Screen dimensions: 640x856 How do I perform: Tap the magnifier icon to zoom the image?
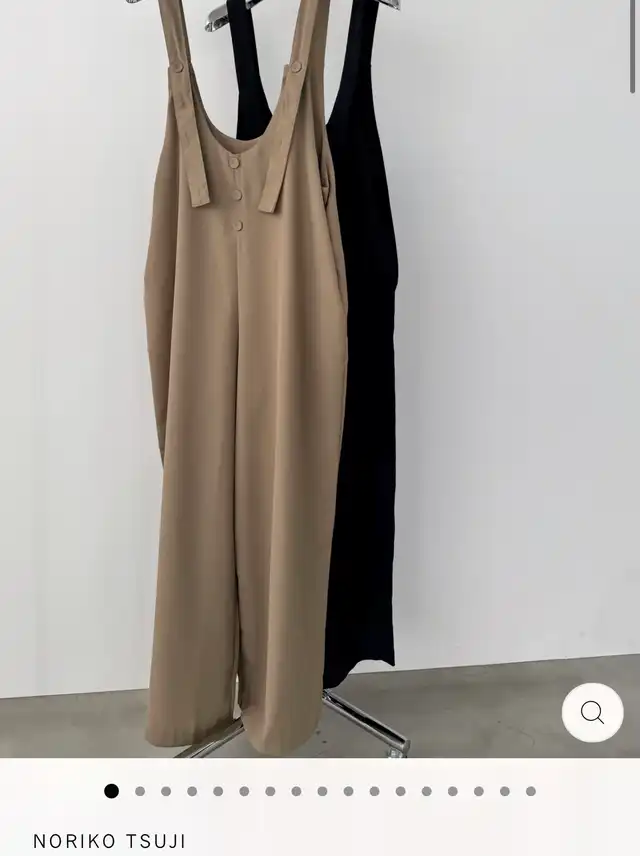coord(592,713)
